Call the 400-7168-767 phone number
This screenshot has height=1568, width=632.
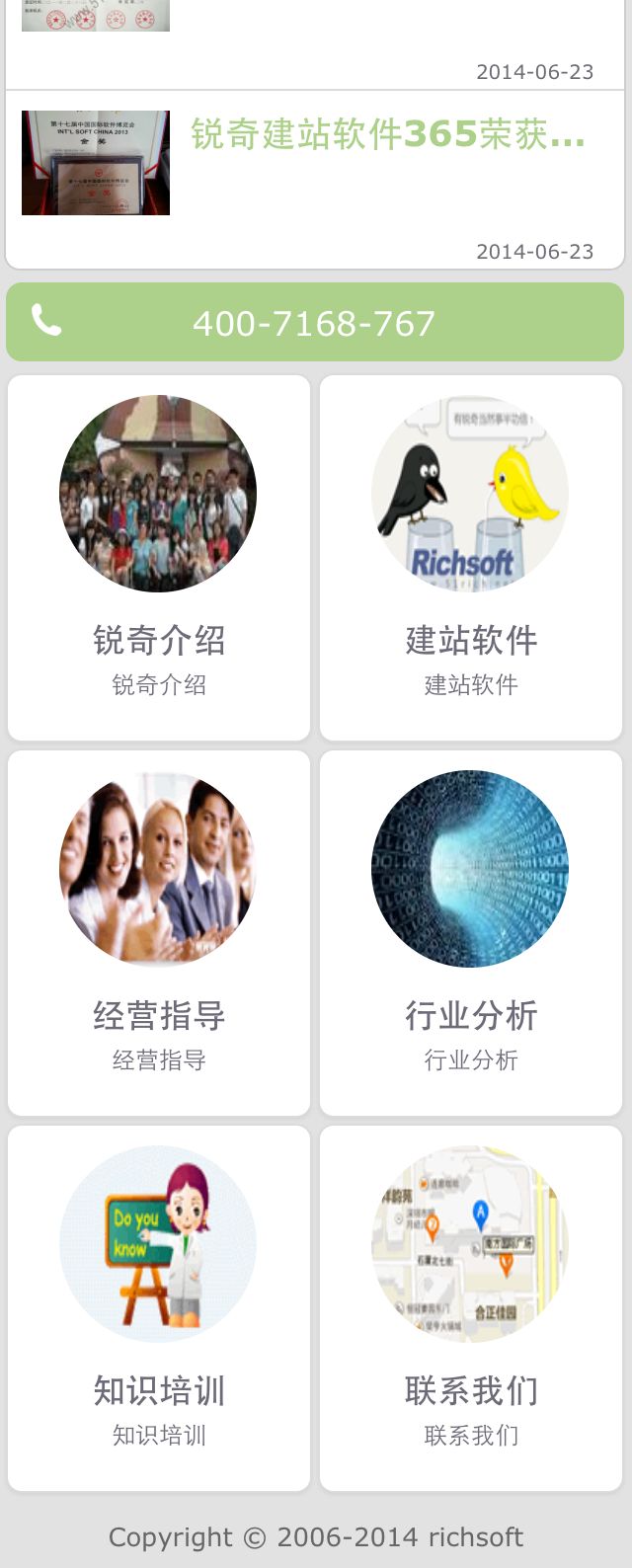(314, 323)
